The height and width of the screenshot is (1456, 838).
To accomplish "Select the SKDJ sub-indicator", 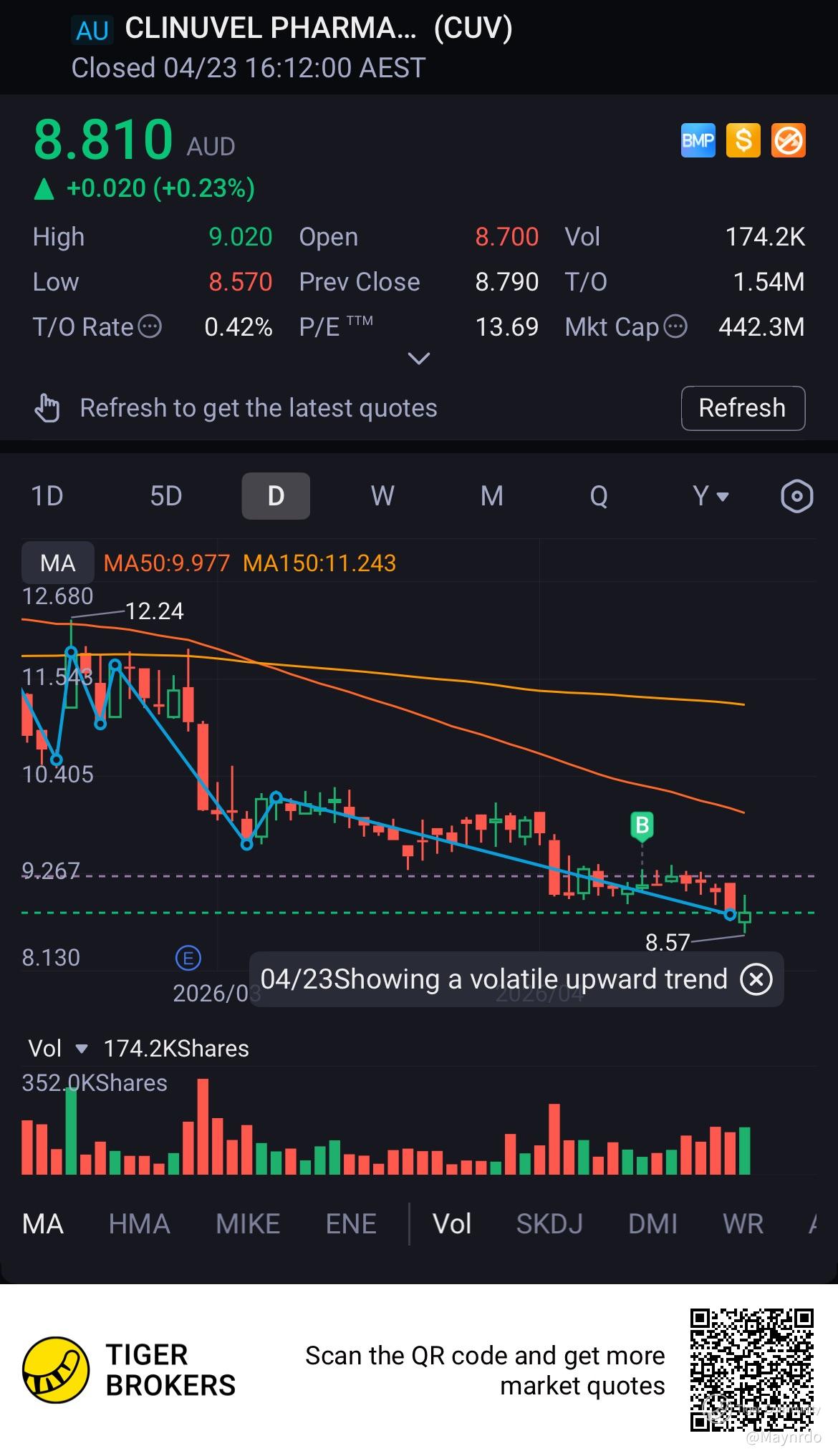I will point(549,1224).
